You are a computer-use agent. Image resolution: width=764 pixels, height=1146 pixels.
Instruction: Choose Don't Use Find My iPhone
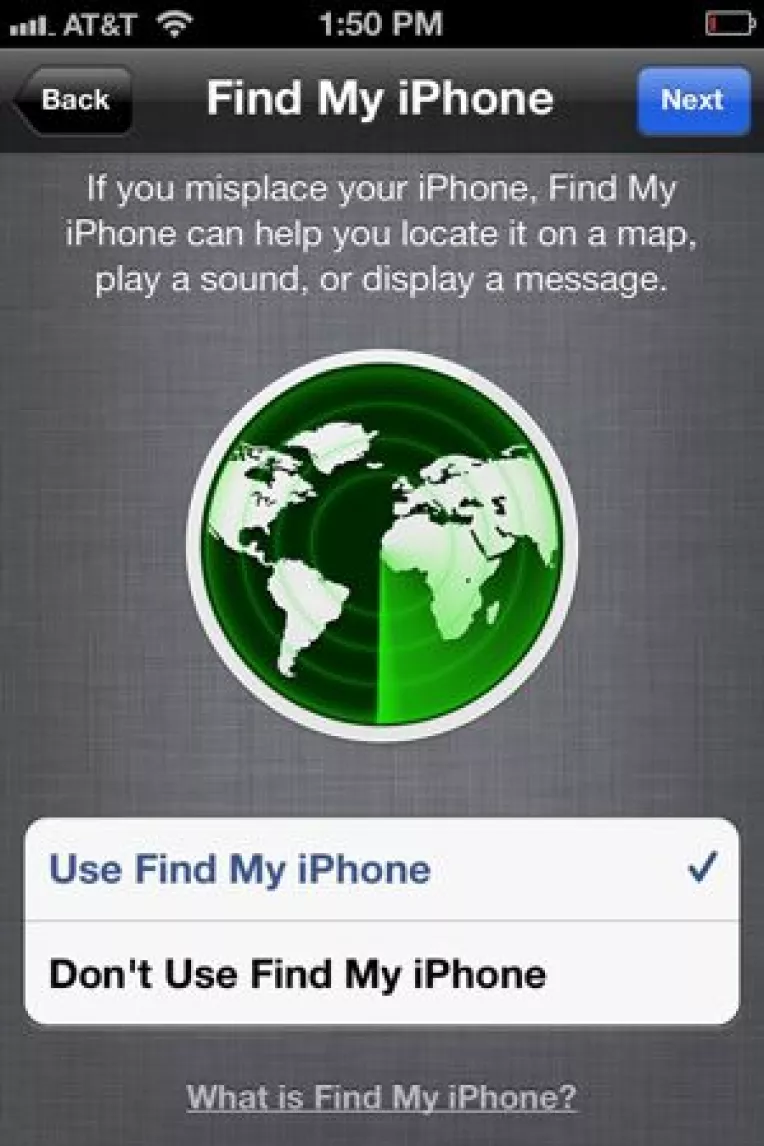coord(381,973)
